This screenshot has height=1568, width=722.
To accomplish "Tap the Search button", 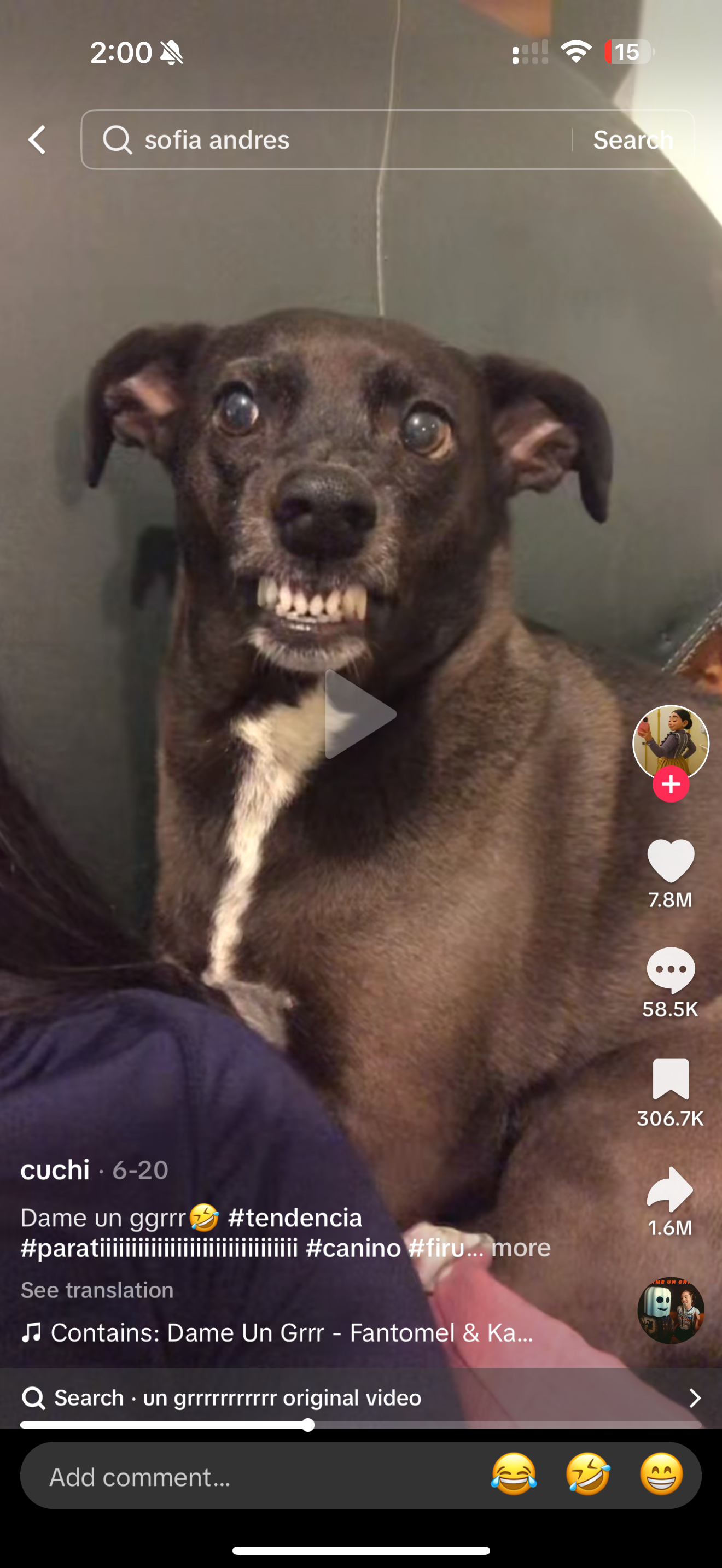I will pos(632,140).
